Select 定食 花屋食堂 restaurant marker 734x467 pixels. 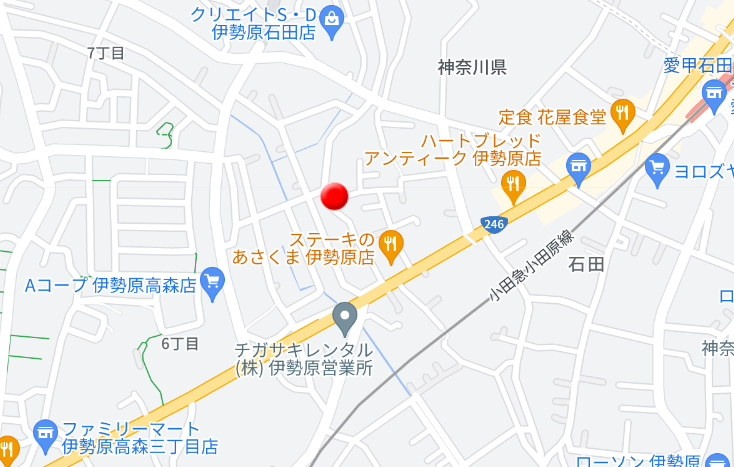pyautogui.click(x=624, y=117)
